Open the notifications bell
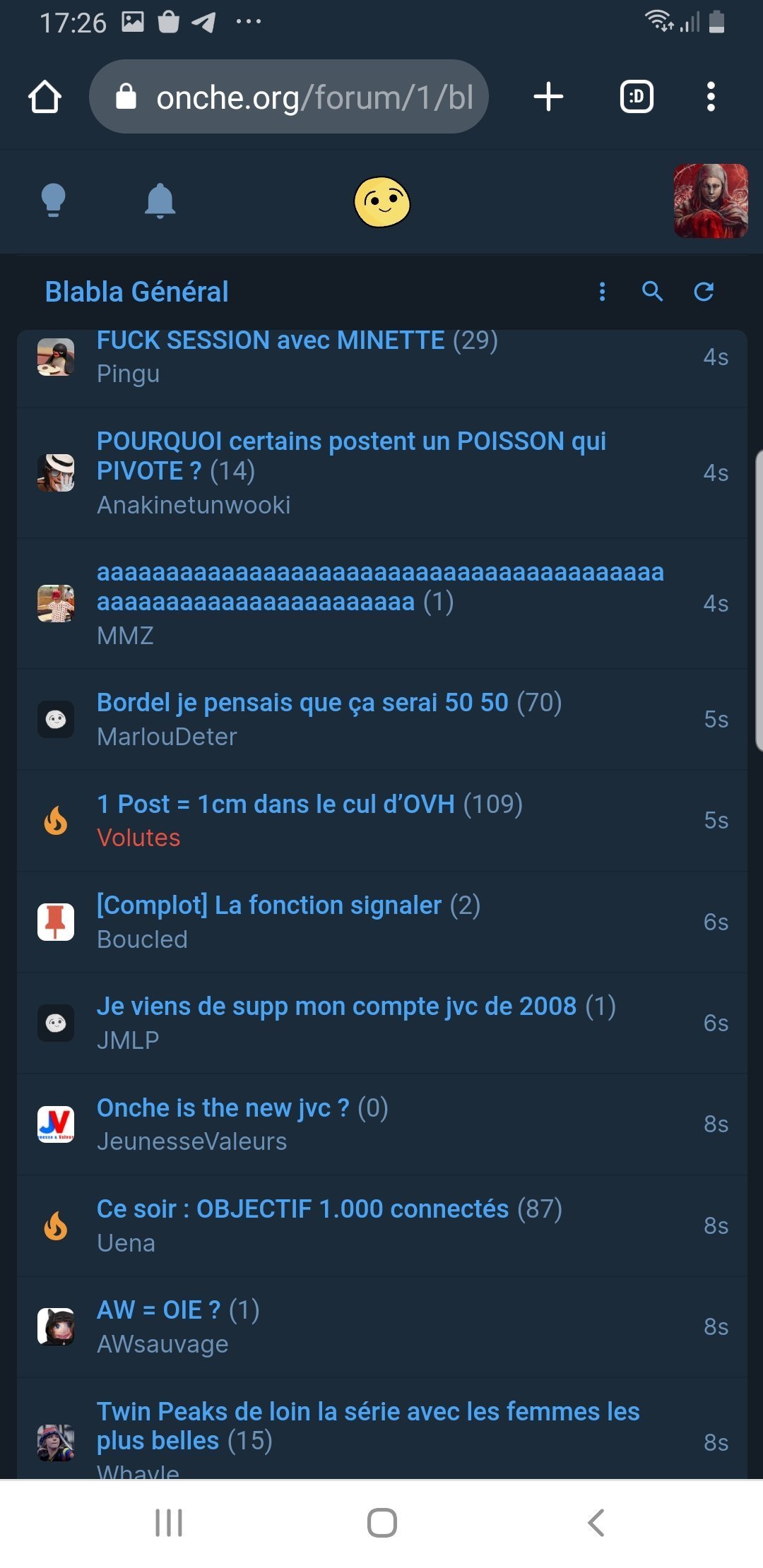 coord(160,201)
